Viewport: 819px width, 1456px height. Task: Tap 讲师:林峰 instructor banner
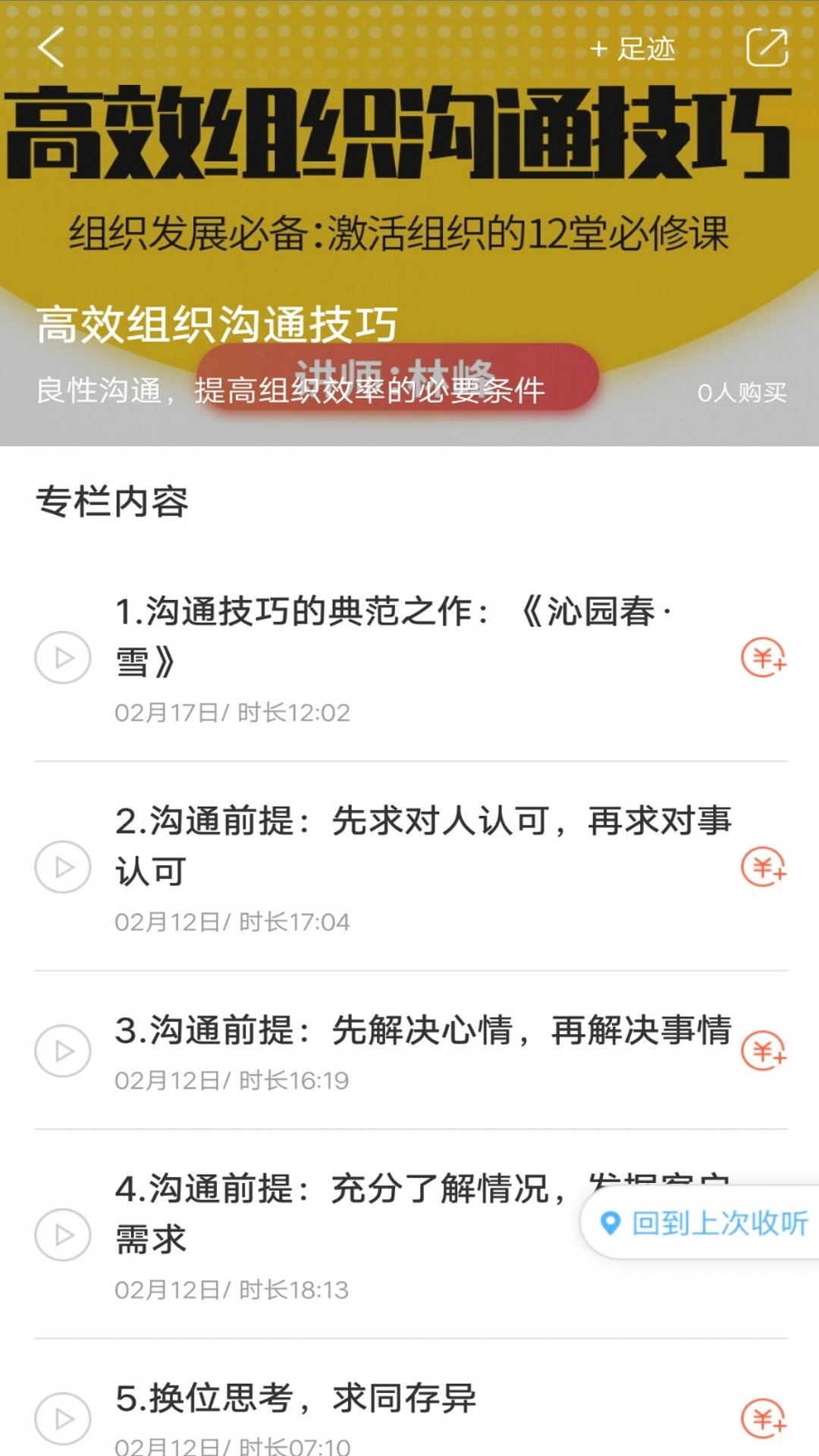tap(400, 368)
